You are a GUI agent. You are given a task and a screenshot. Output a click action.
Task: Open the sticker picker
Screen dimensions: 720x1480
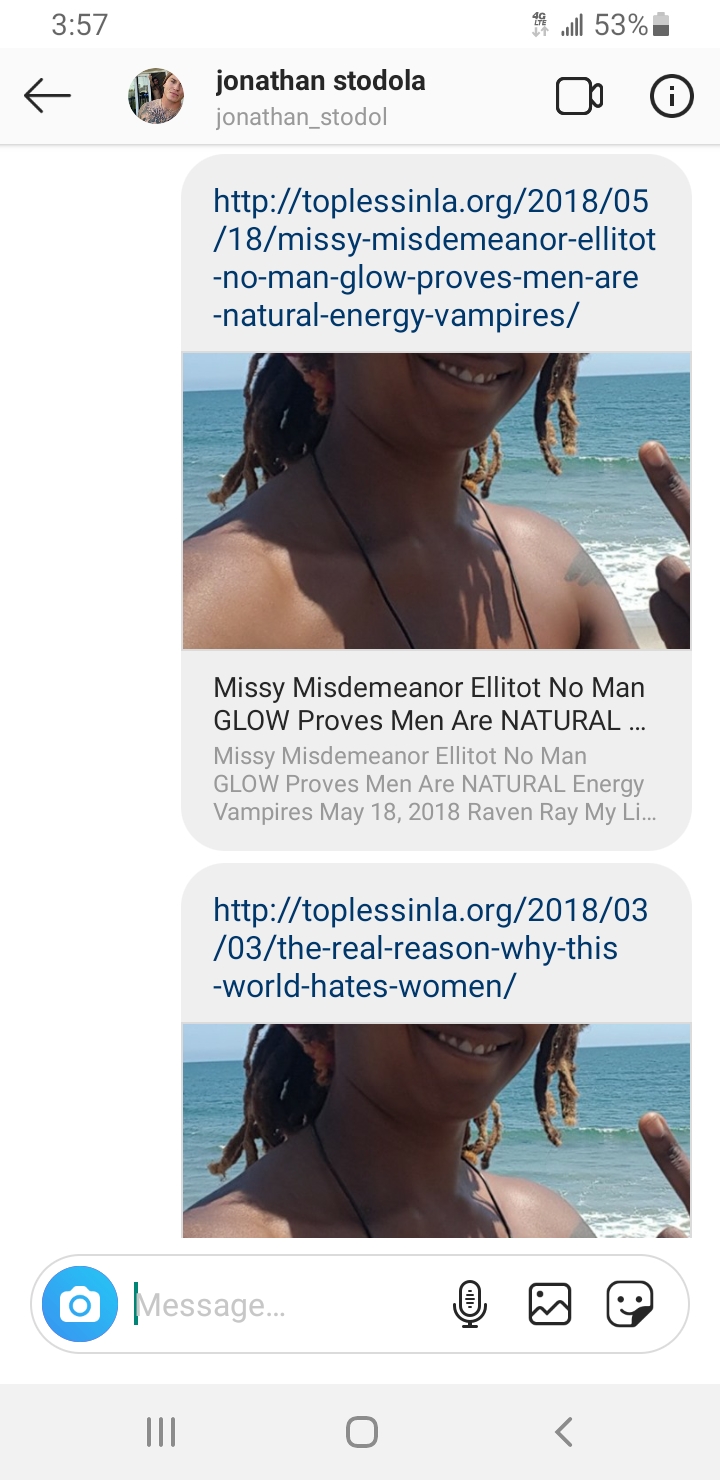[x=630, y=1304]
